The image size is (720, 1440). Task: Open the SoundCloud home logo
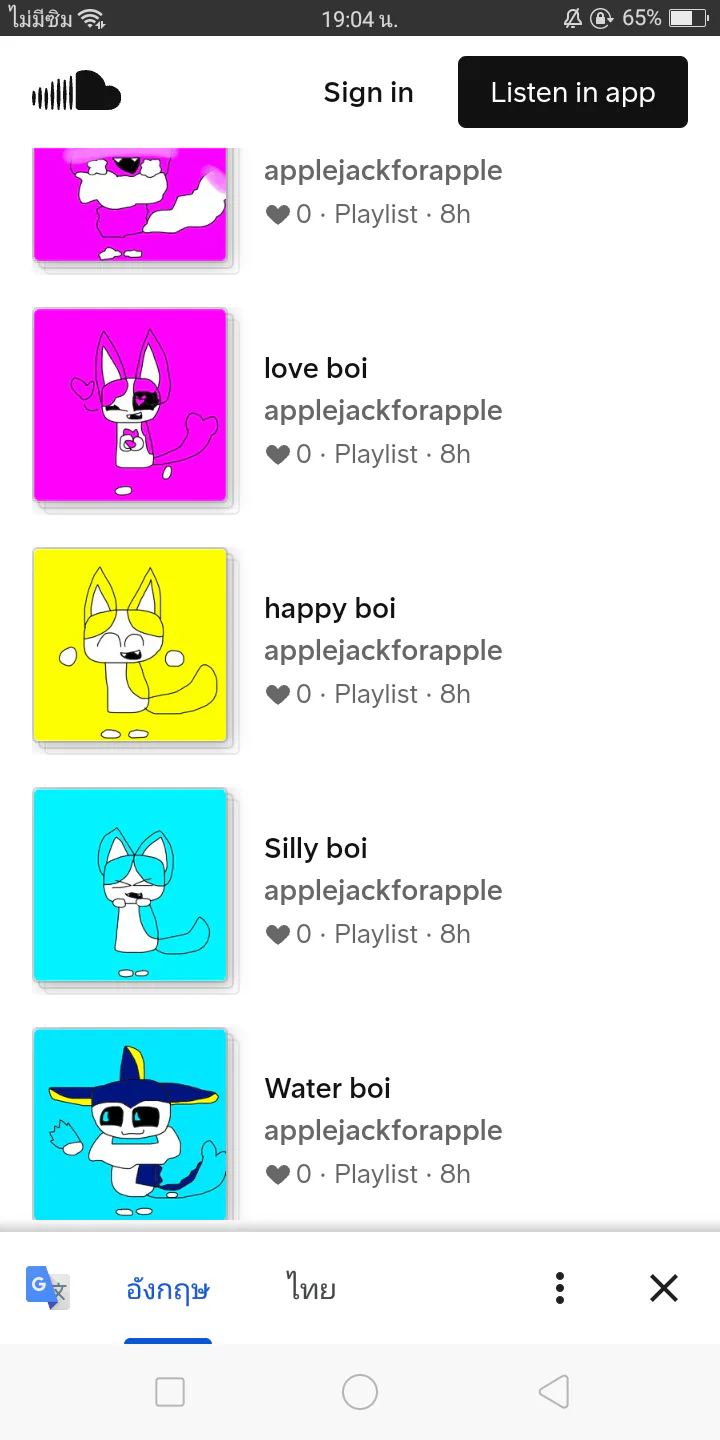pyautogui.click(x=76, y=92)
